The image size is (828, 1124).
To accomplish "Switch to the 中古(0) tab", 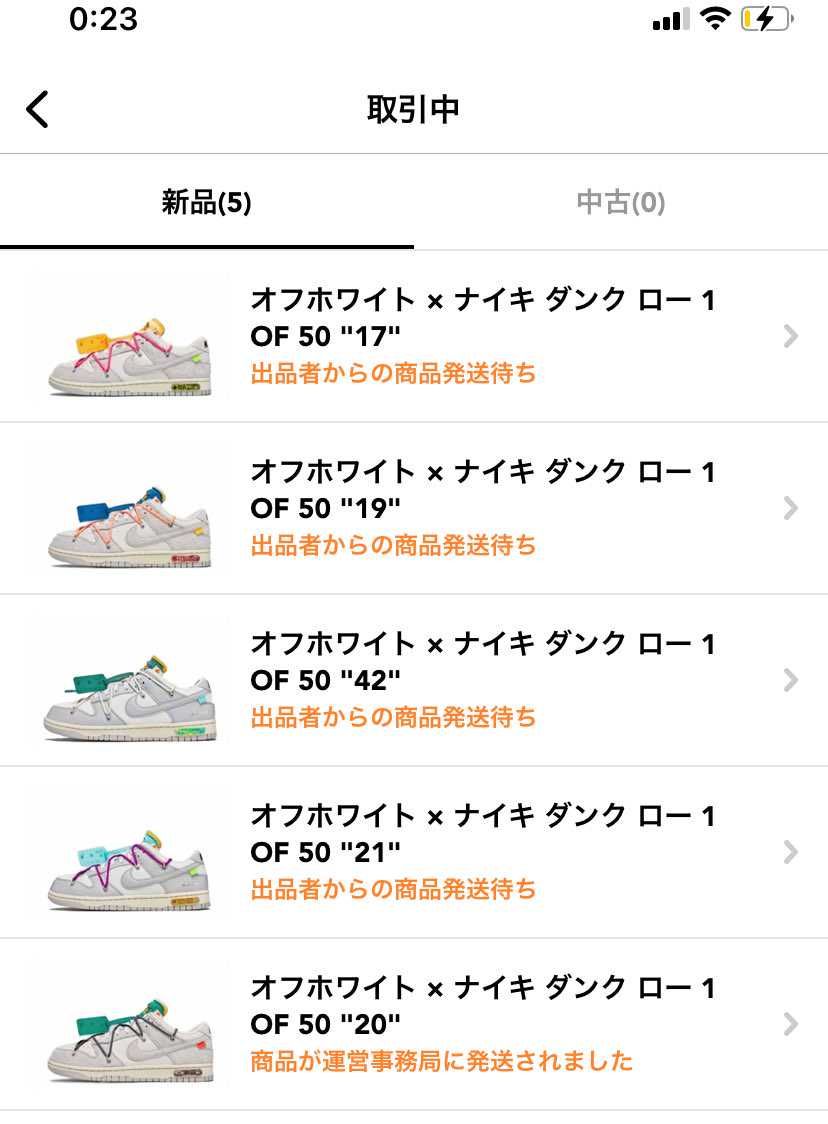I will (620, 204).
